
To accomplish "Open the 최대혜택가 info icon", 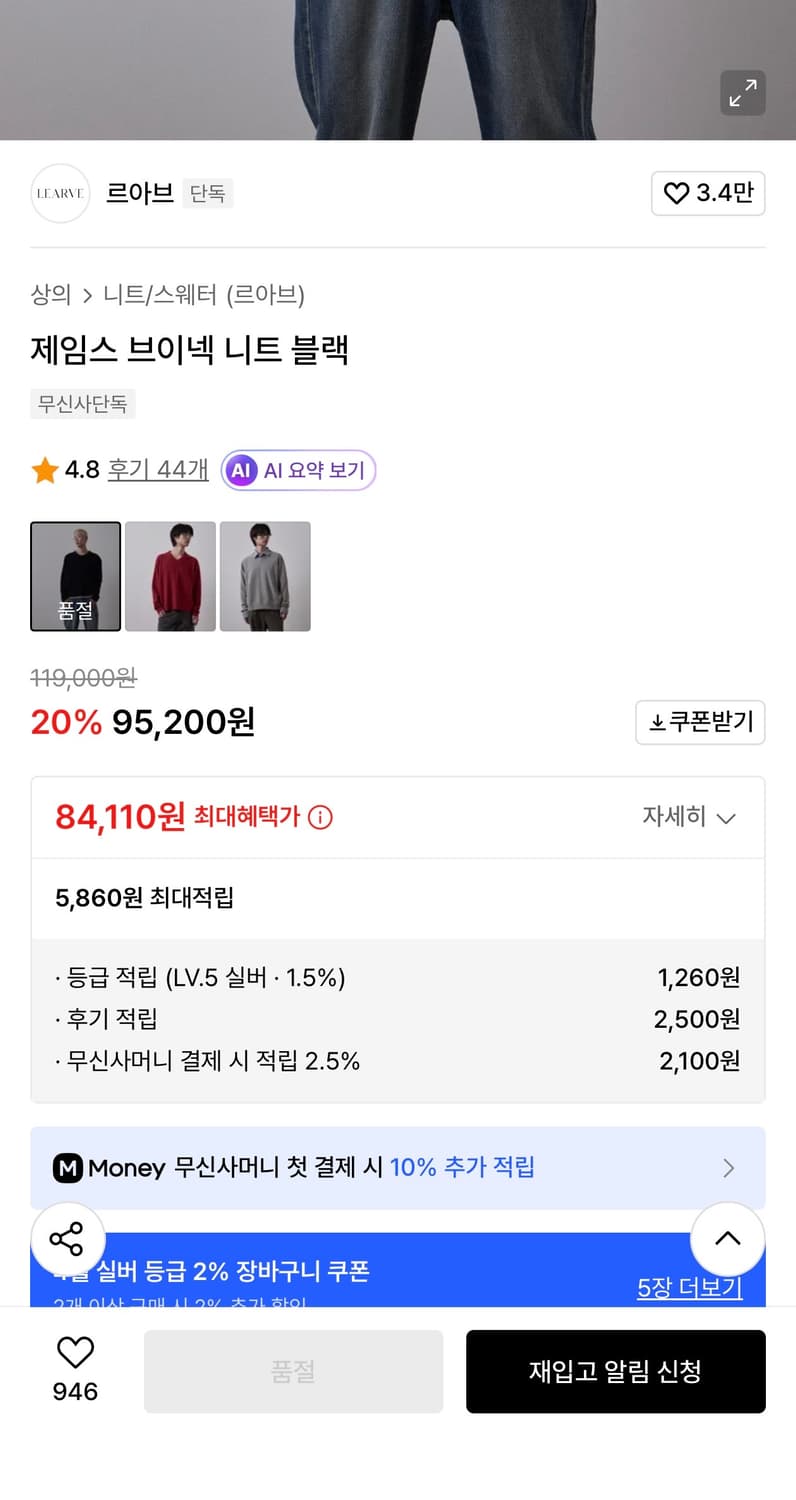I will tap(319, 817).
